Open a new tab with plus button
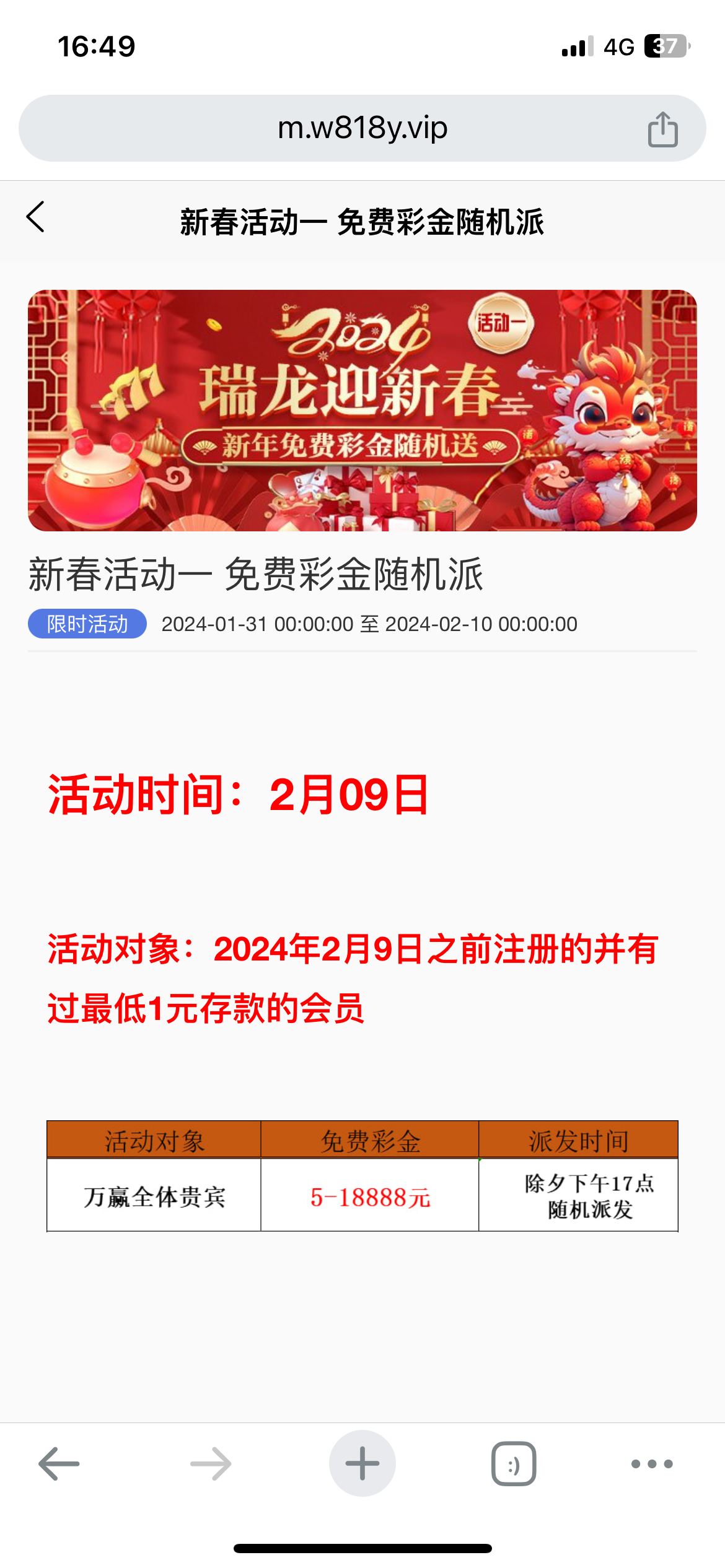This screenshot has width=725, height=1568. click(x=362, y=1464)
